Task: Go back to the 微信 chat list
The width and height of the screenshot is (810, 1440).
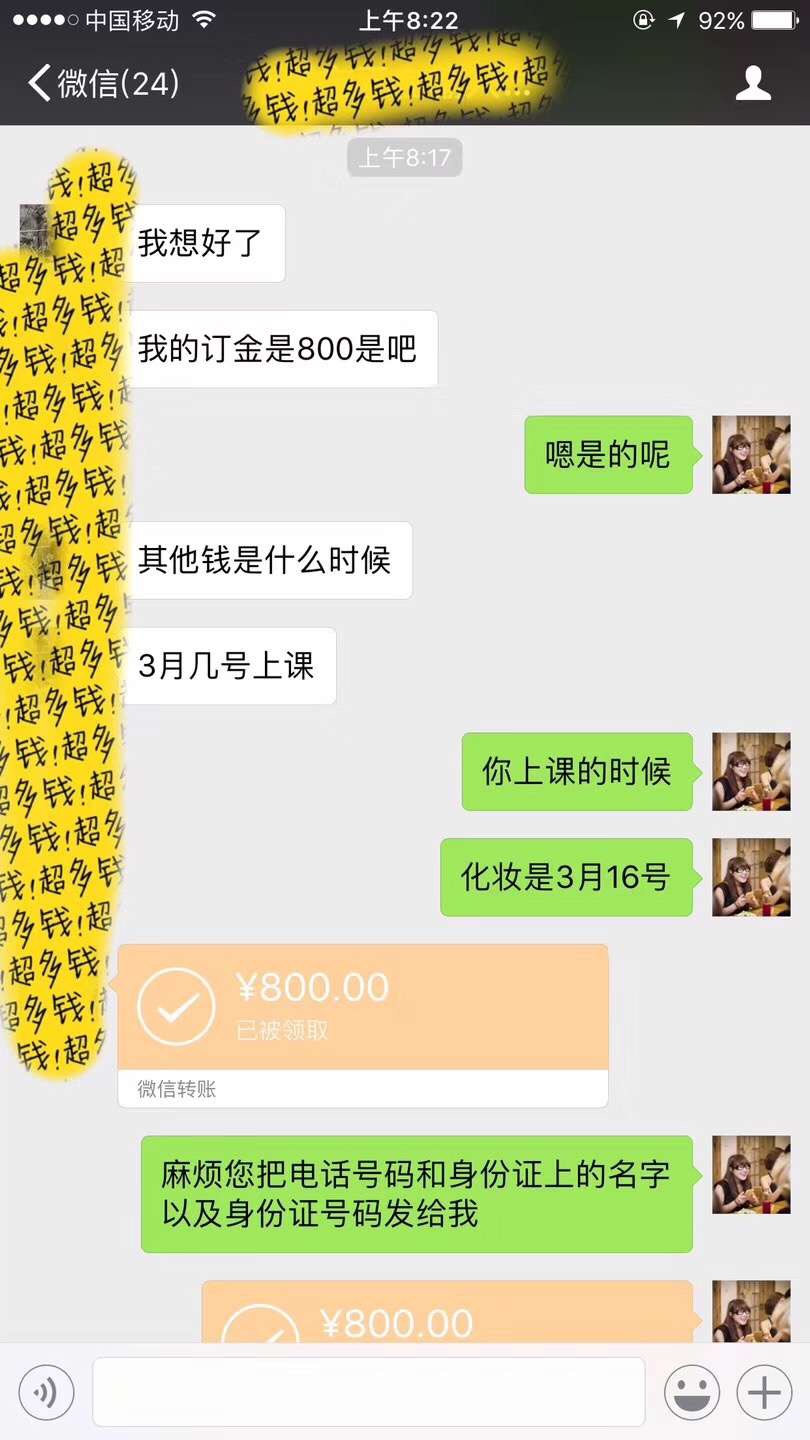Action: (104, 83)
